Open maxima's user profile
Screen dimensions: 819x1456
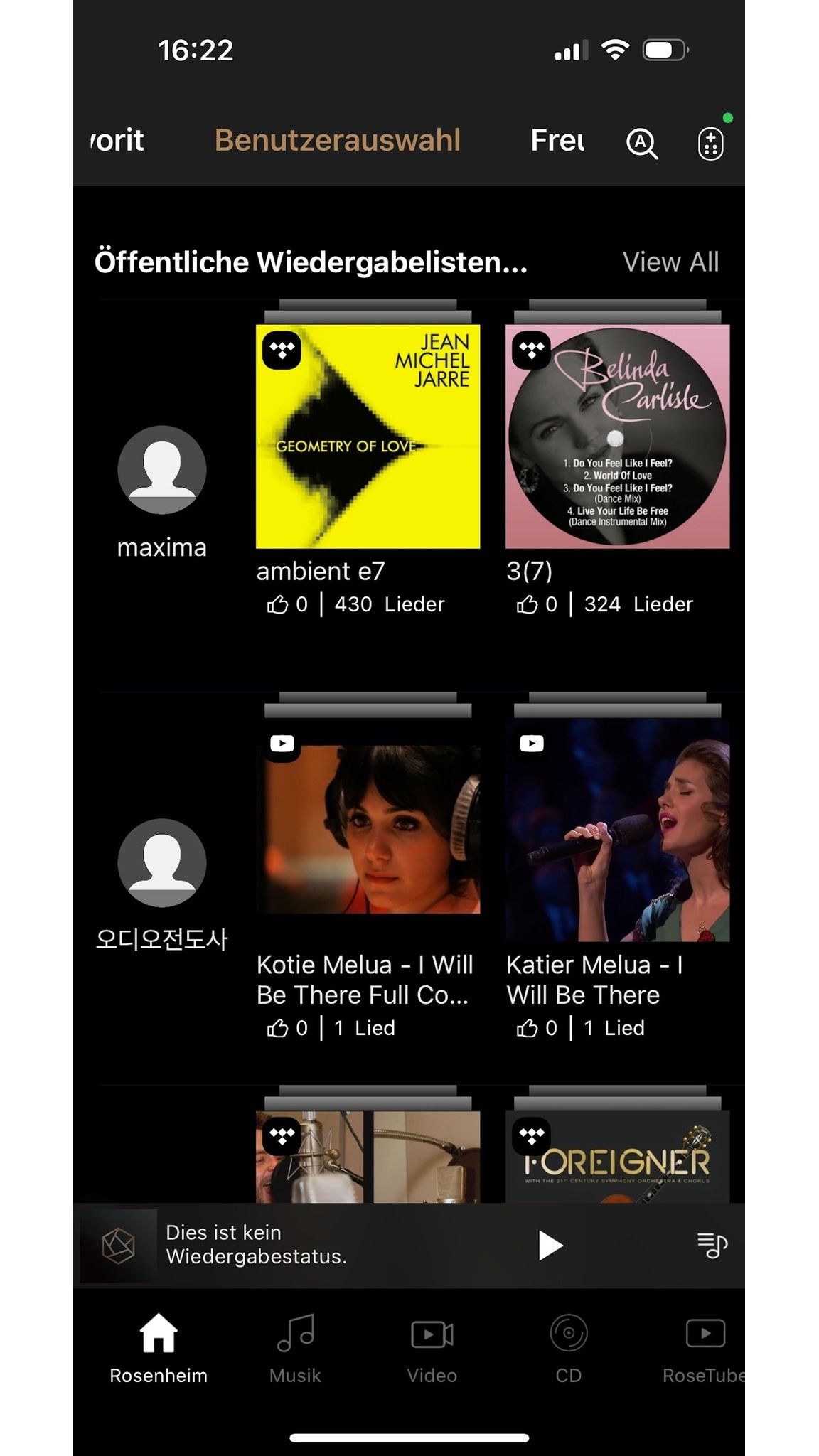click(x=162, y=471)
